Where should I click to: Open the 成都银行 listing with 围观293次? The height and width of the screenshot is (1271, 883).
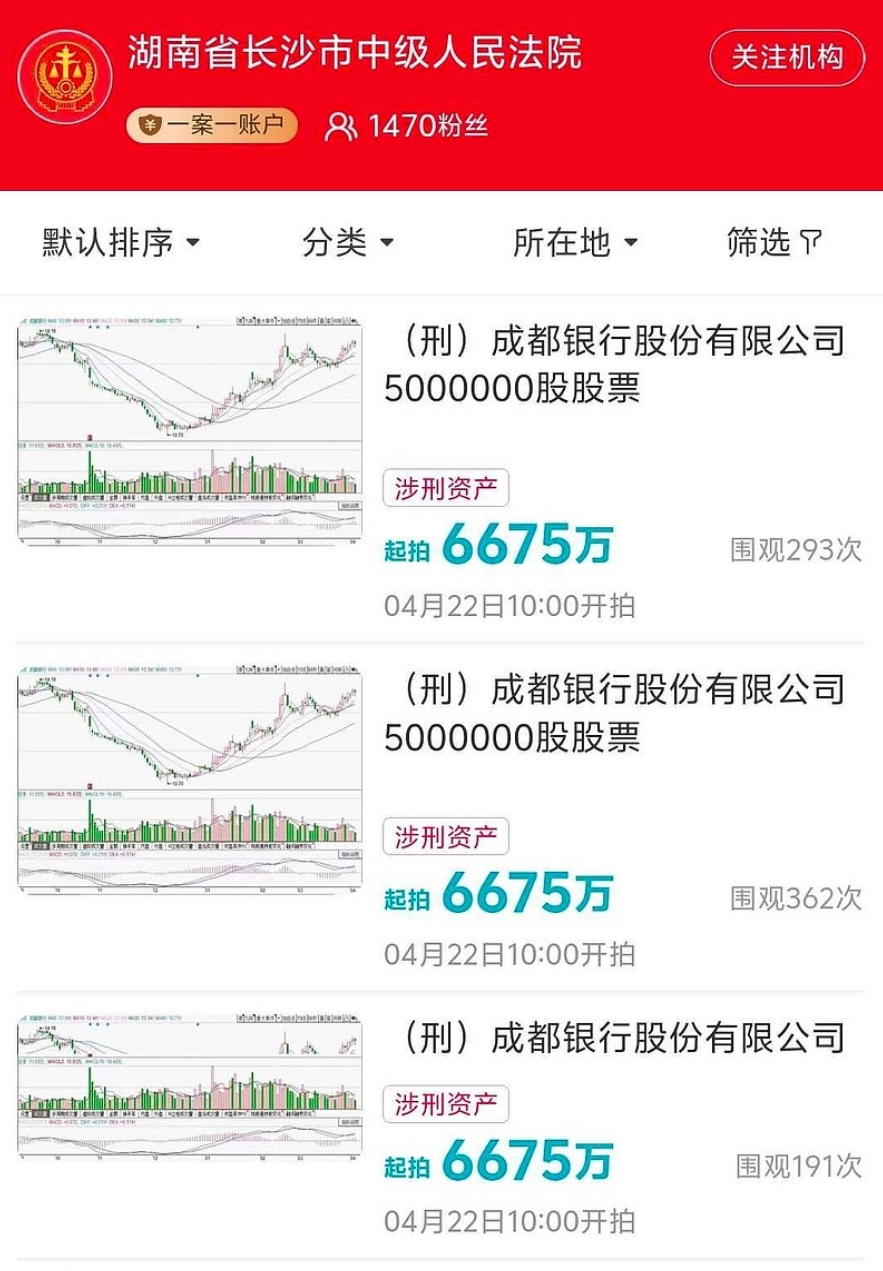[614, 365]
